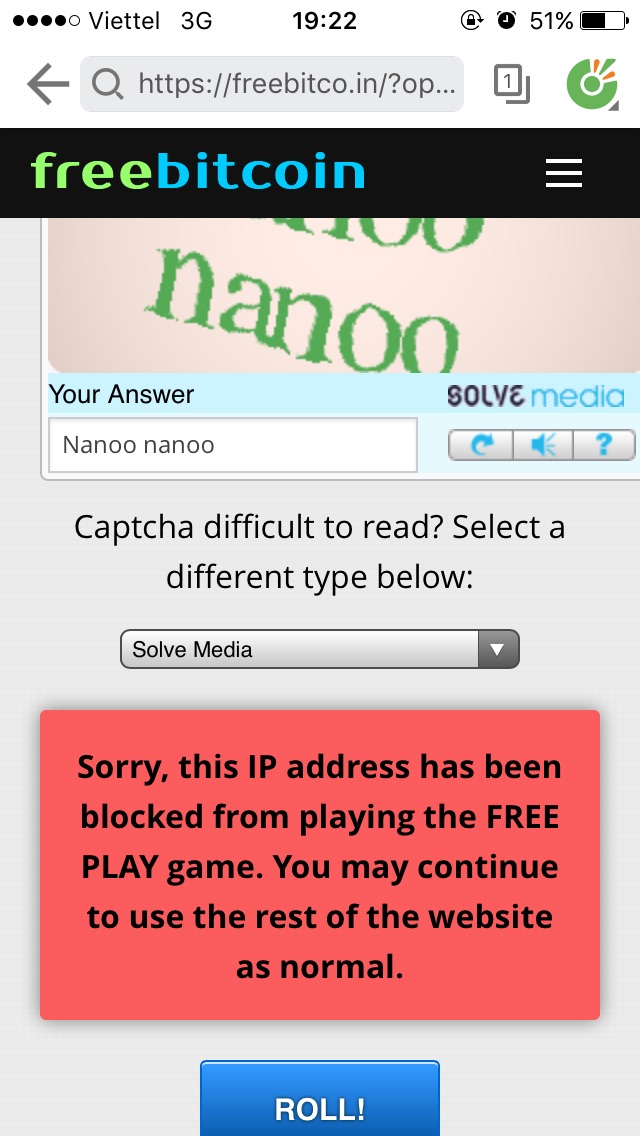Viewport: 640px width, 1136px height.
Task: Expand the Solve Media captcha type dropdown
Action: tap(320, 649)
